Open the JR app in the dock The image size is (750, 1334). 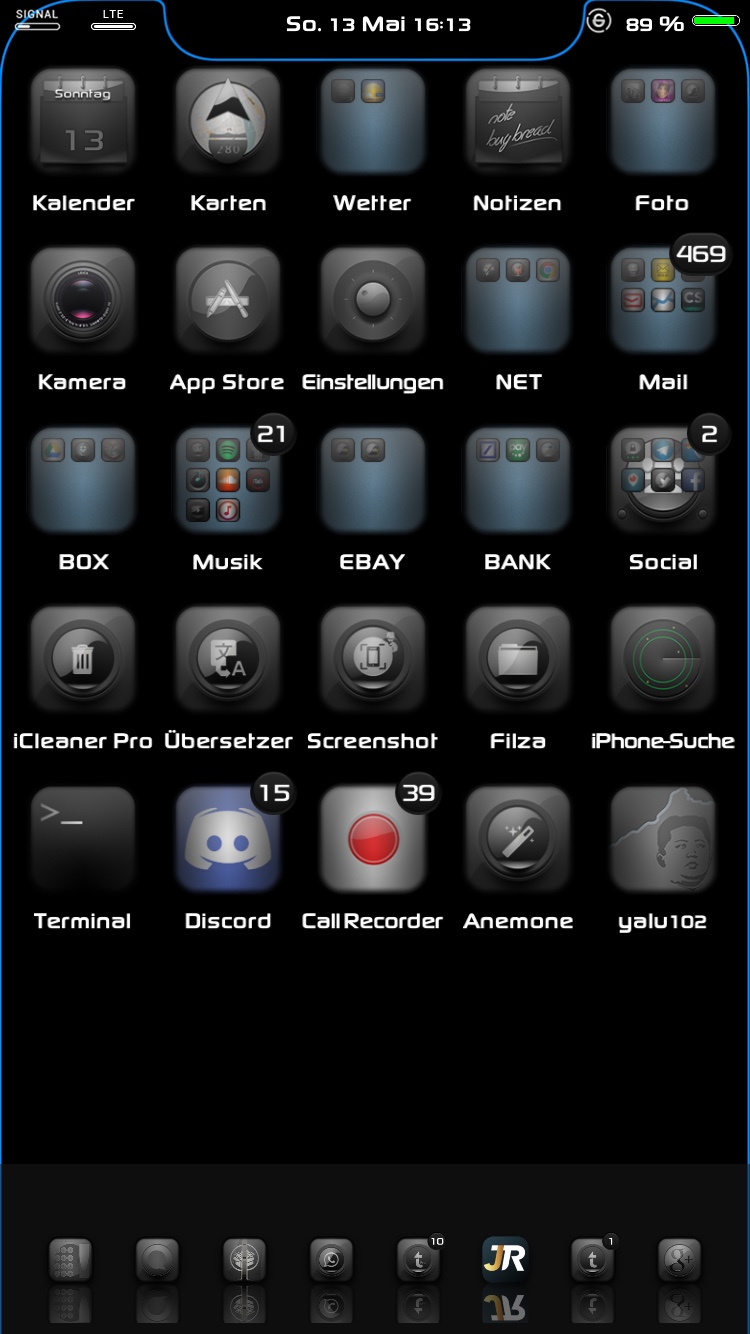(x=505, y=1259)
